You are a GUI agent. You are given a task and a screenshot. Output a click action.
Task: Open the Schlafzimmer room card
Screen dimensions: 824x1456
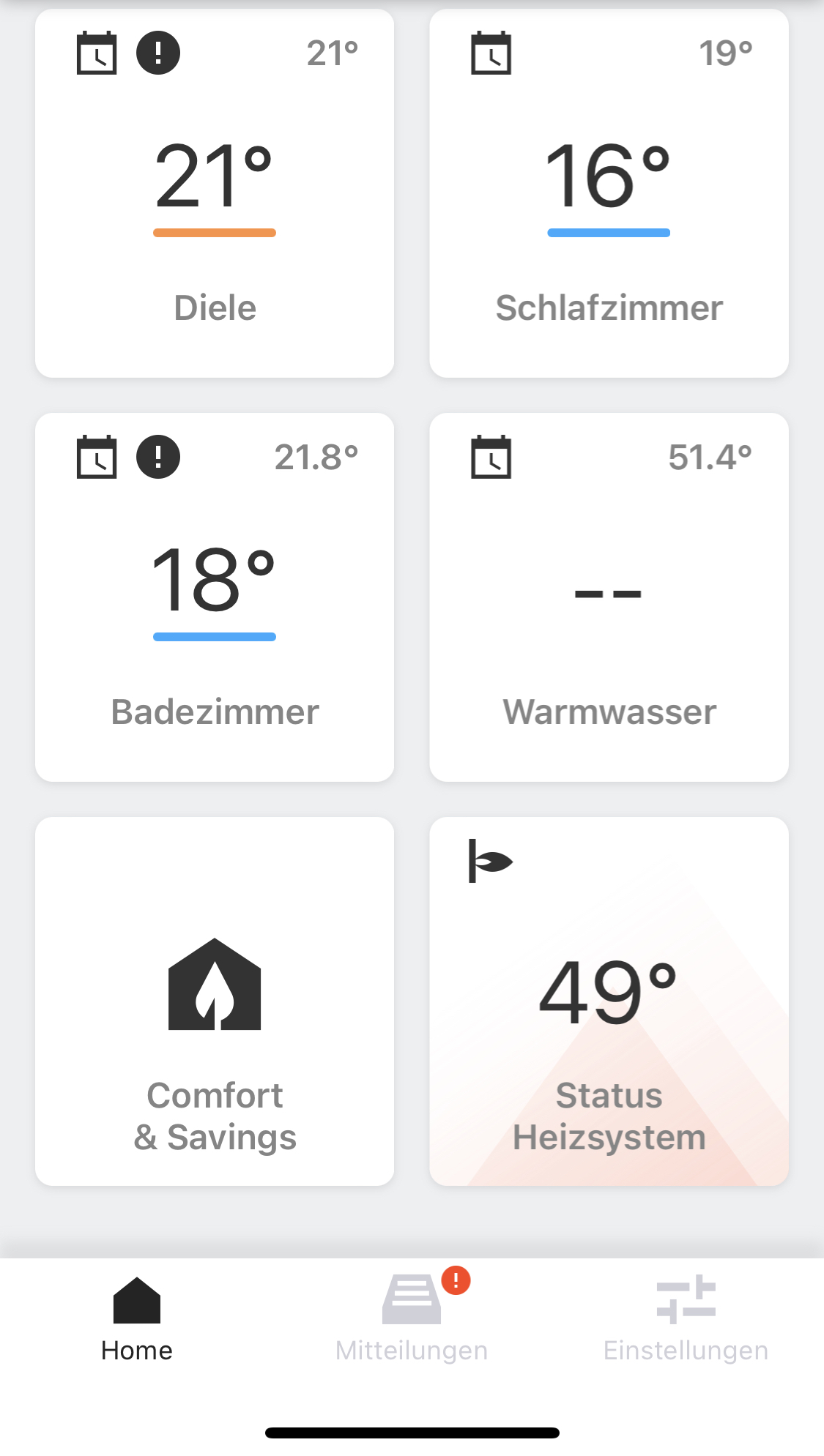click(609, 194)
